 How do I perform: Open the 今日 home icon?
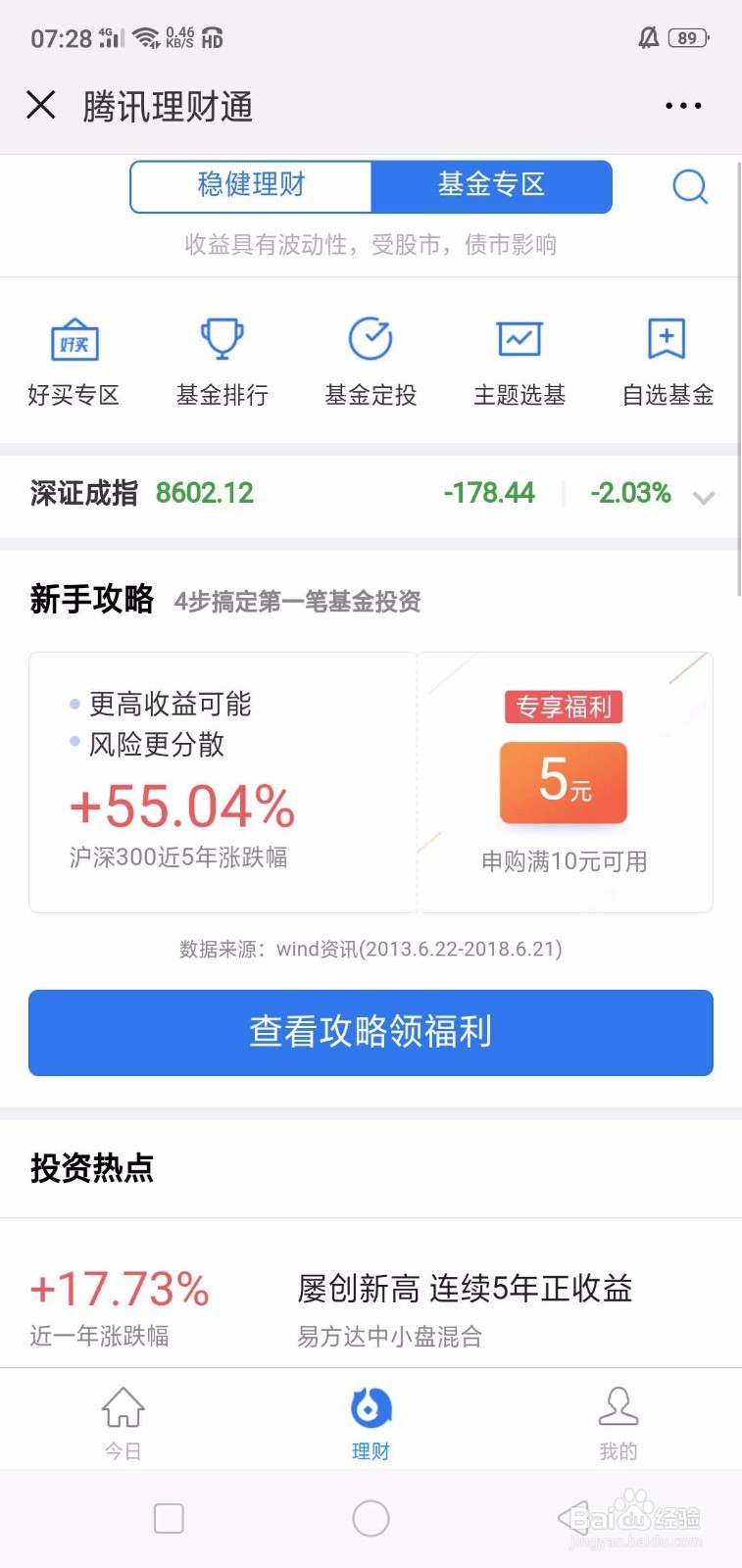(x=123, y=1408)
